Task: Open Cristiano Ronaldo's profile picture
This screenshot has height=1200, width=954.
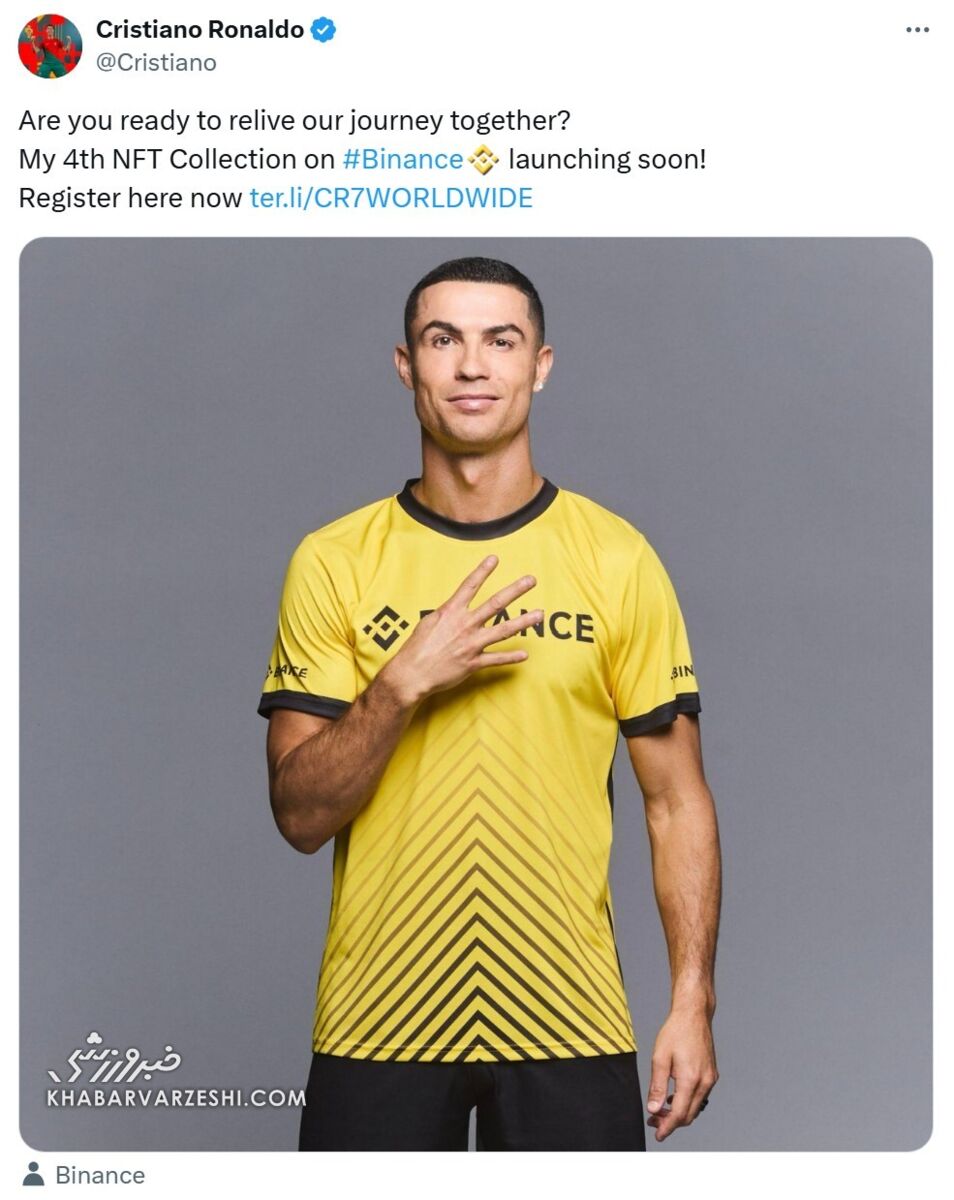Action: [50, 46]
